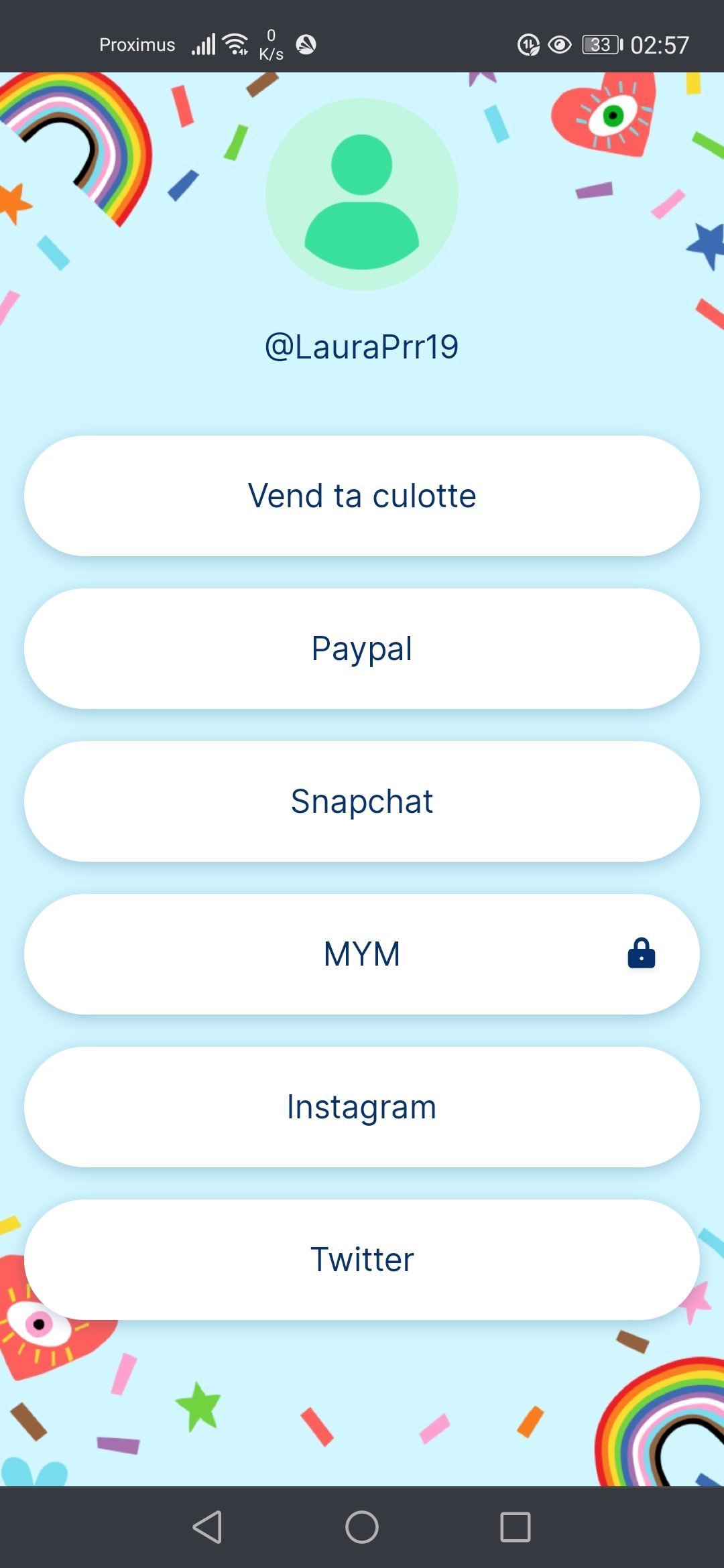Visit the Instagram link
Screen dimensions: 724x1568
[x=362, y=1107]
